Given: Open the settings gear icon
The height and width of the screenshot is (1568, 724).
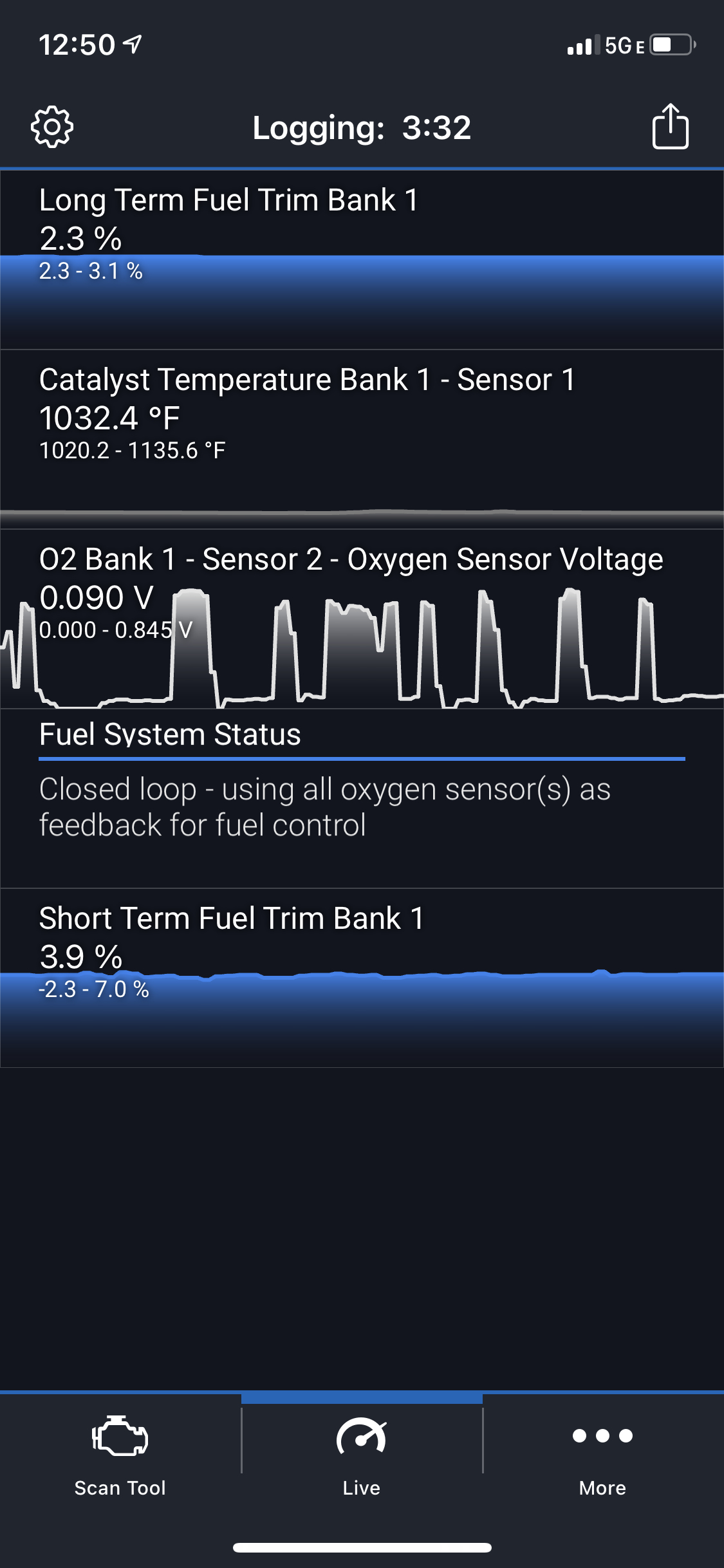Looking at the screenshot, I should 52,127.
